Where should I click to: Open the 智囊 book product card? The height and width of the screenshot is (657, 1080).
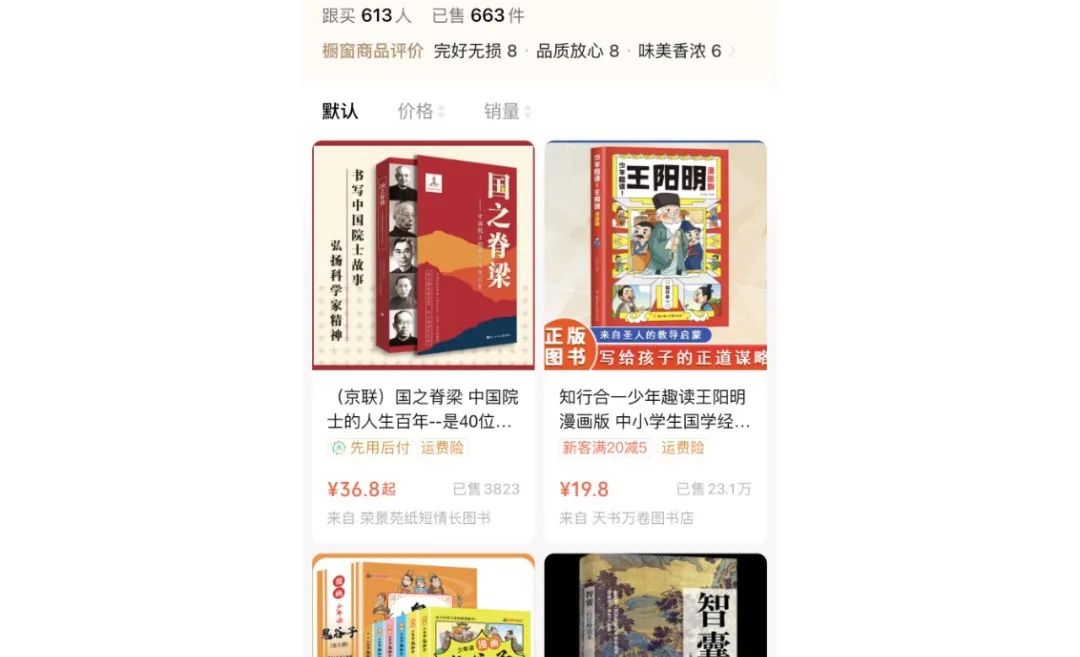point(655,606)
